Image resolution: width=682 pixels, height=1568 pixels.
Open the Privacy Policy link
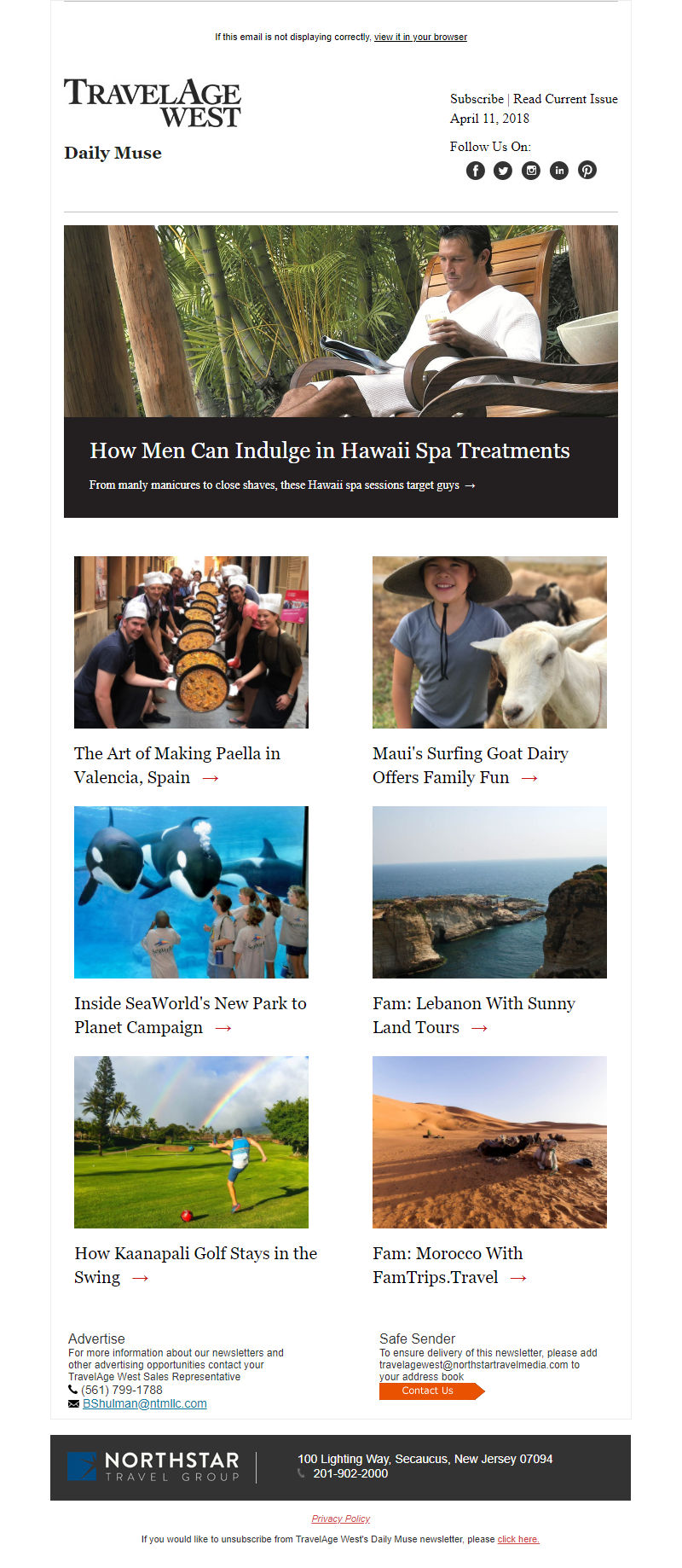340,1519
